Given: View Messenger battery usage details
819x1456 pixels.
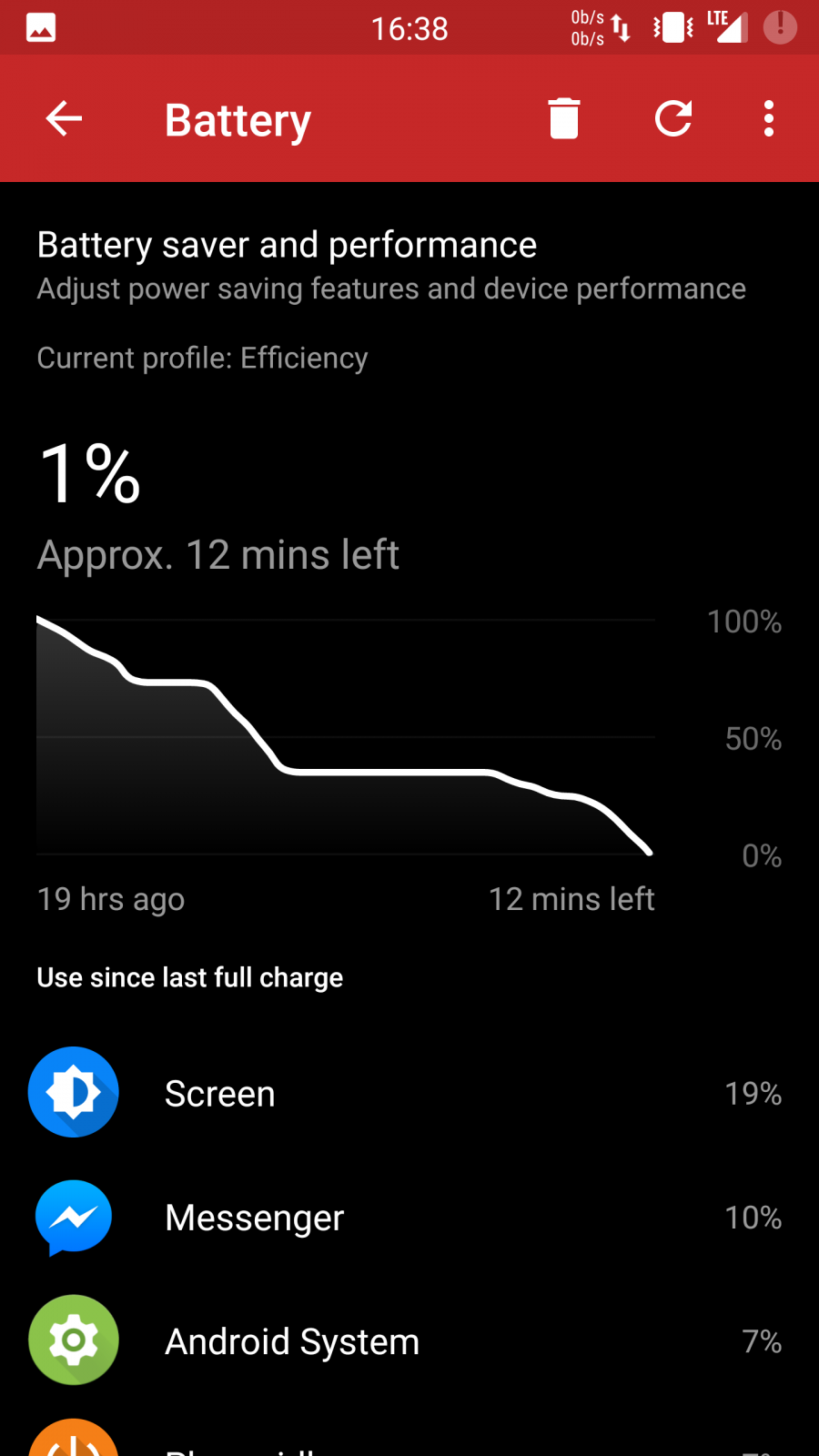Looking at the screenshot, I should tap(409, 1218).
